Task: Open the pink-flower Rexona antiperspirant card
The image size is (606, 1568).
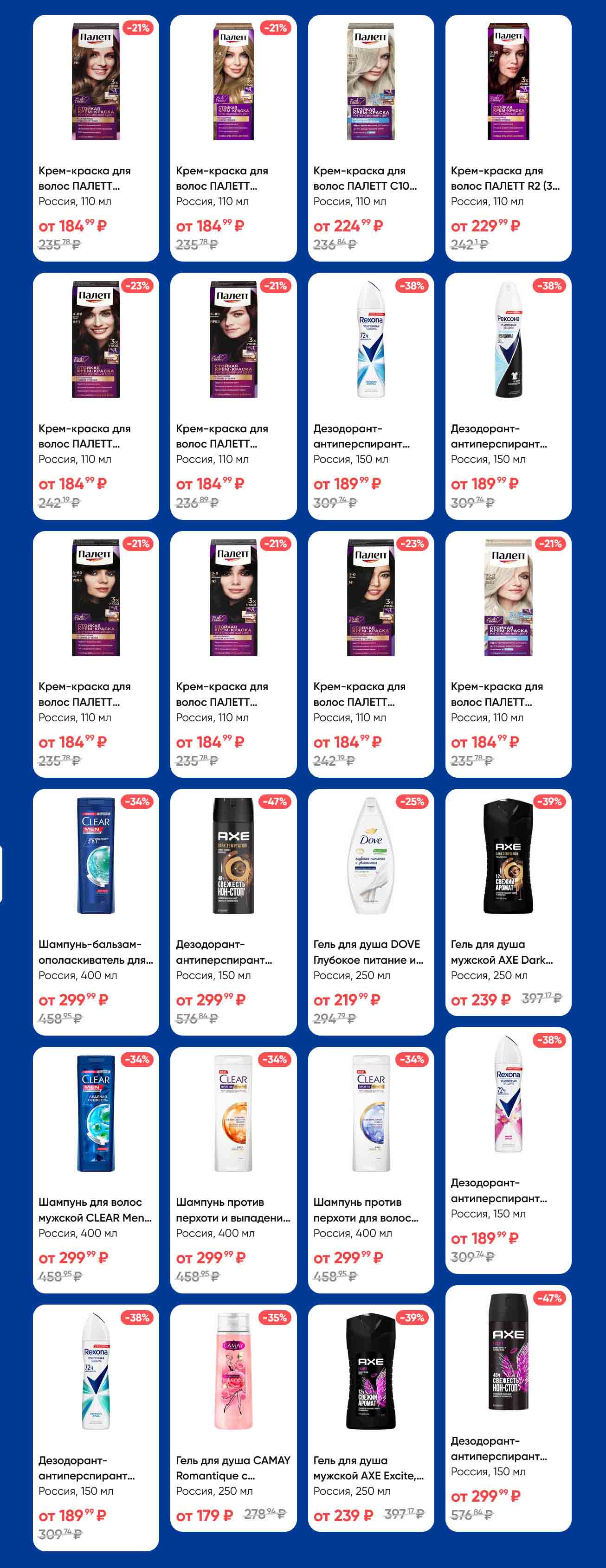Action: [x=508, y=1150]
